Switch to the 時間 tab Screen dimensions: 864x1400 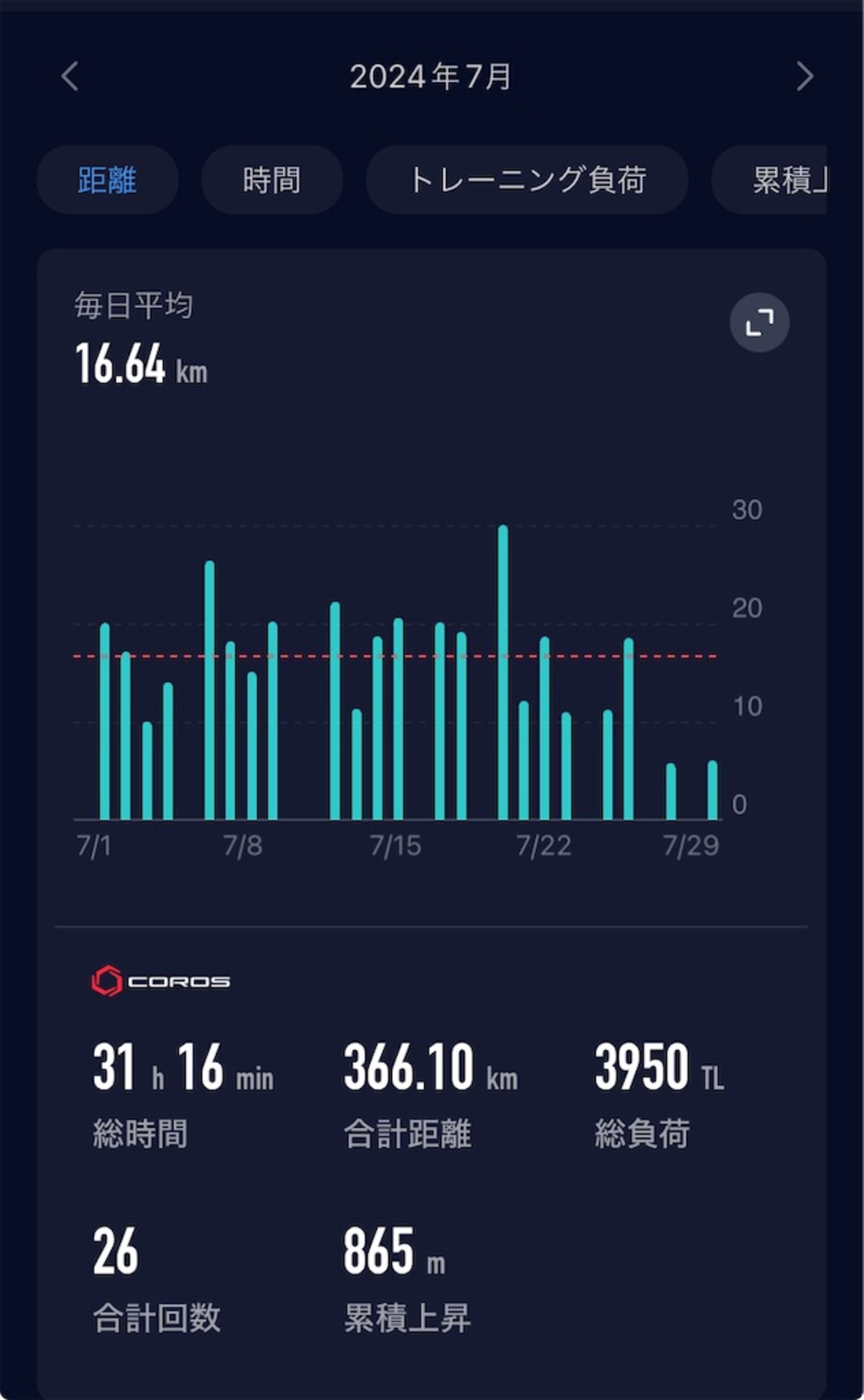click(271, 180)
